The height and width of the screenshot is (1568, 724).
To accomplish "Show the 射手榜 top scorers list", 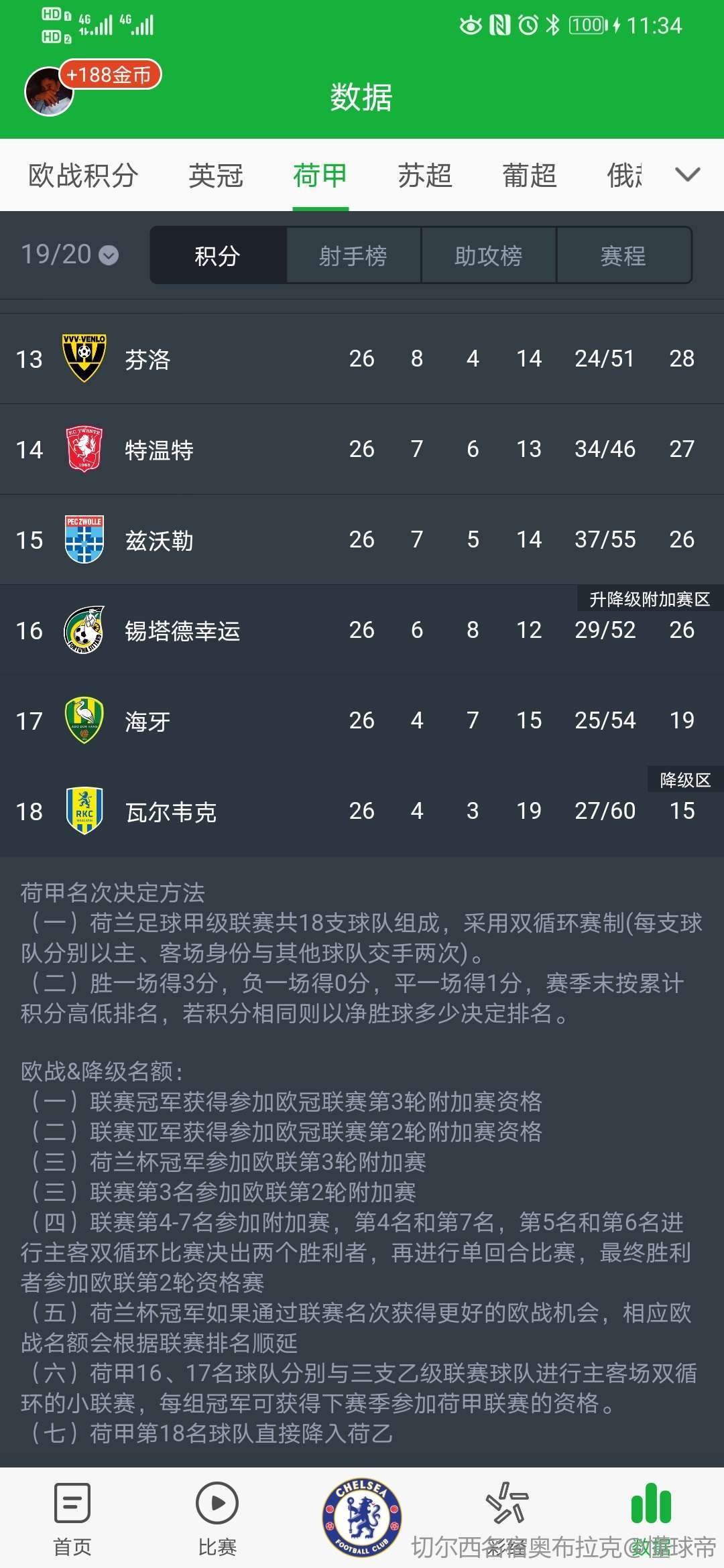I will point(353,255).
